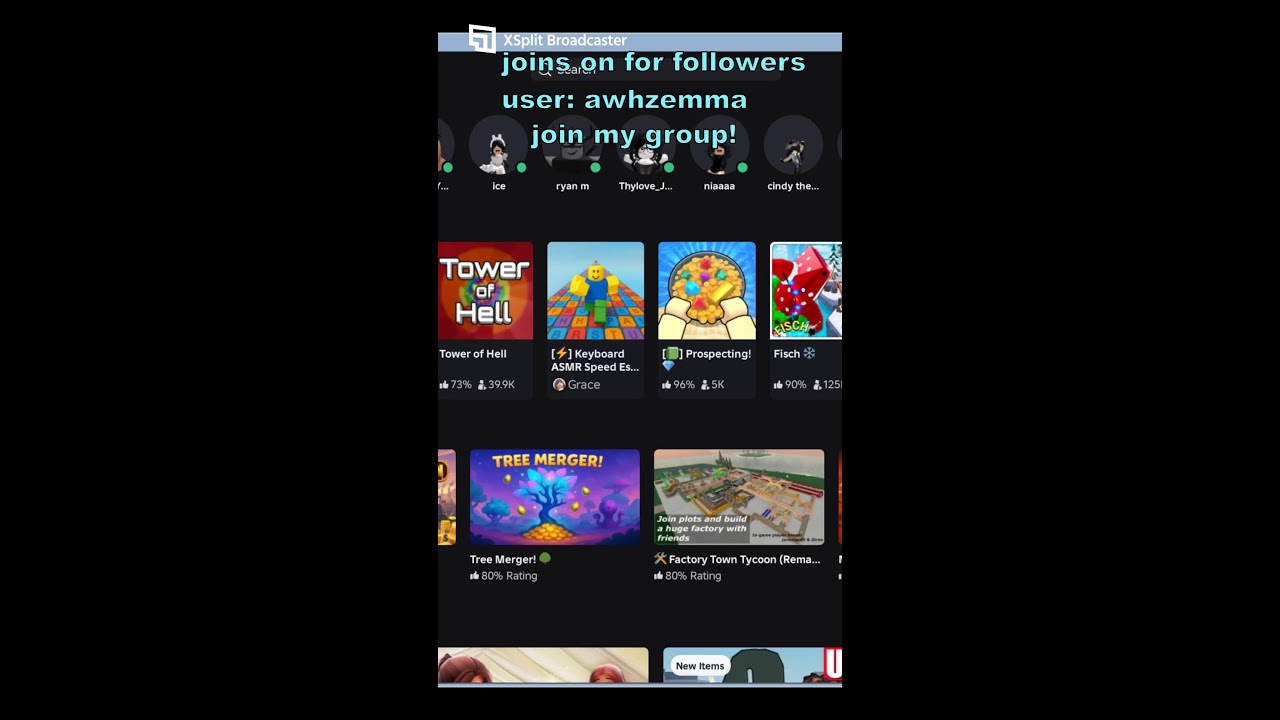This screenshot has height=720, width=1280.
Task: Tap the search field at top
Action: tap(640, 70)
